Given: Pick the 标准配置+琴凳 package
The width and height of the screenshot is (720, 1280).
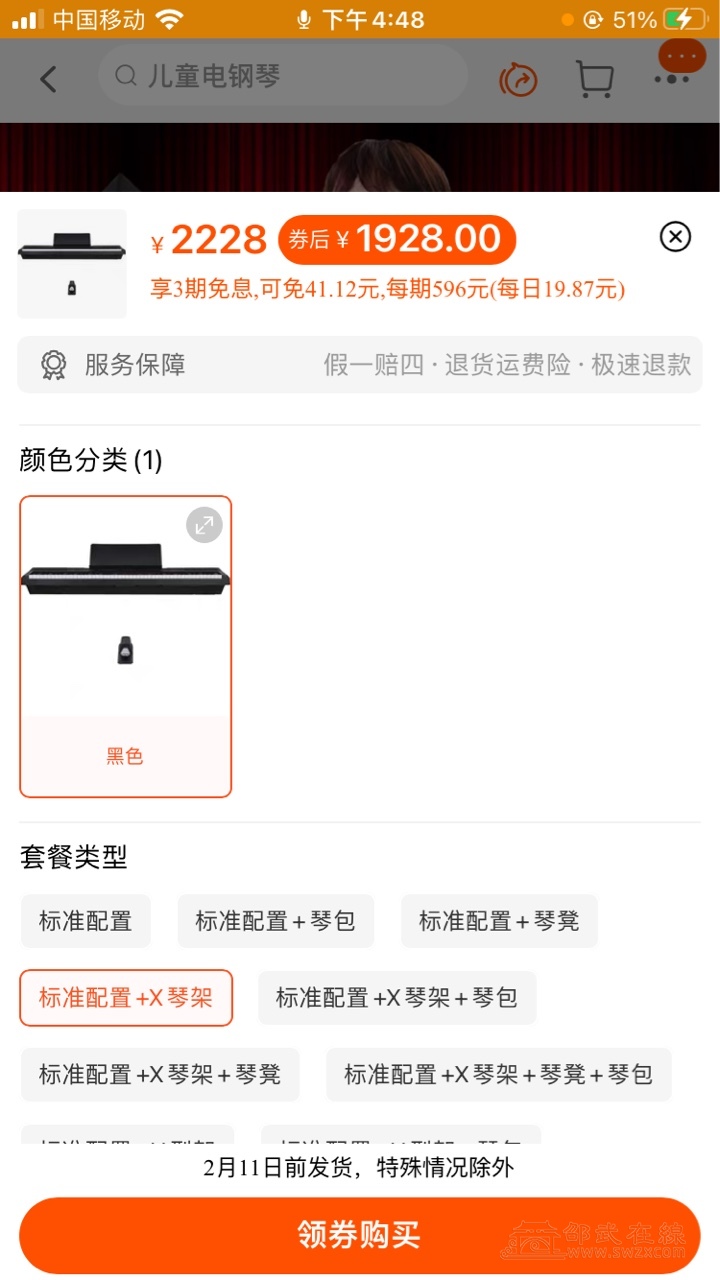Looking at the screenshot, I should click(499, 921).
